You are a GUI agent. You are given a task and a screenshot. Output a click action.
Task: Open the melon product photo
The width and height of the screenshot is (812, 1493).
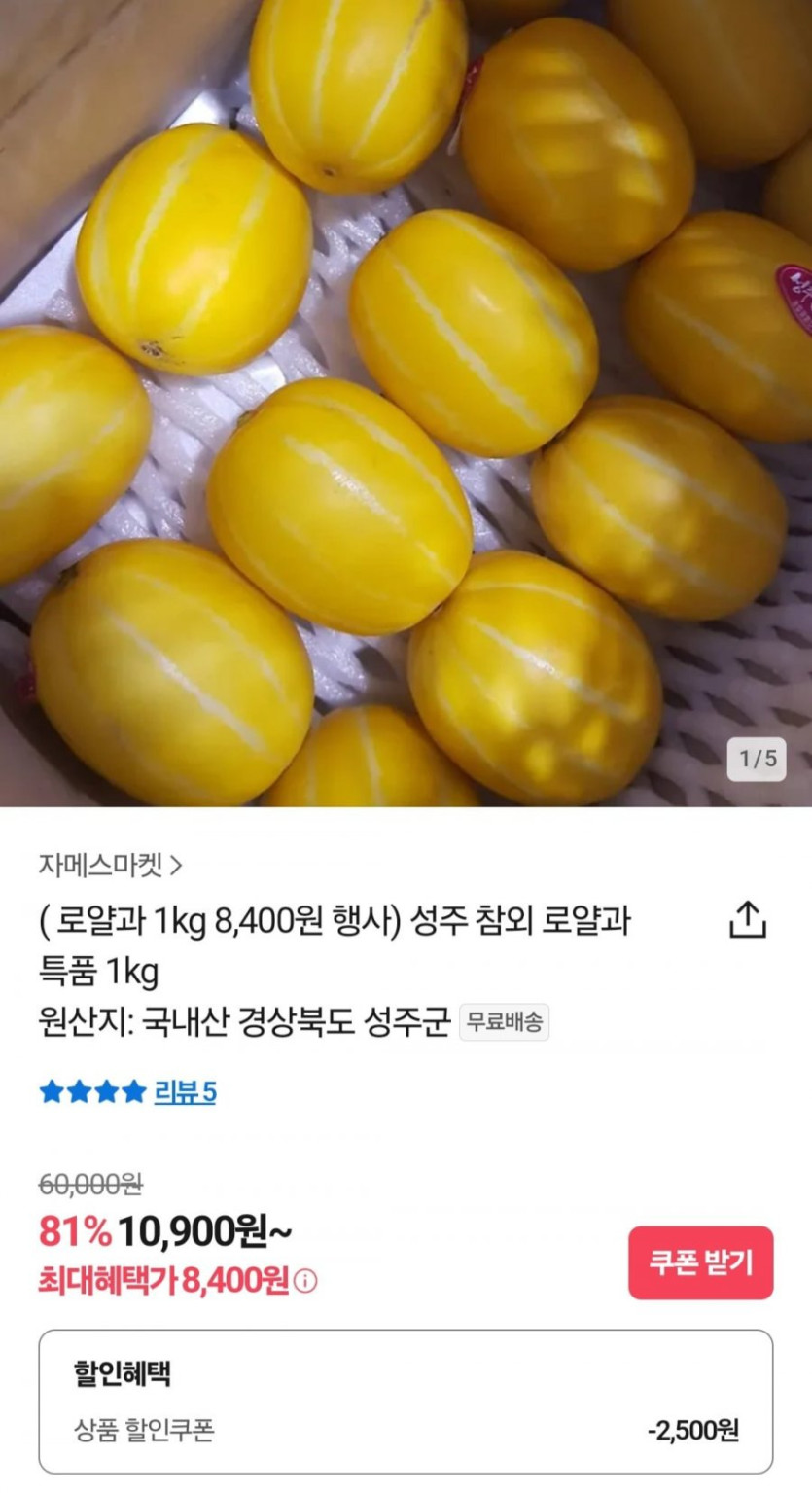click(406, 404)
